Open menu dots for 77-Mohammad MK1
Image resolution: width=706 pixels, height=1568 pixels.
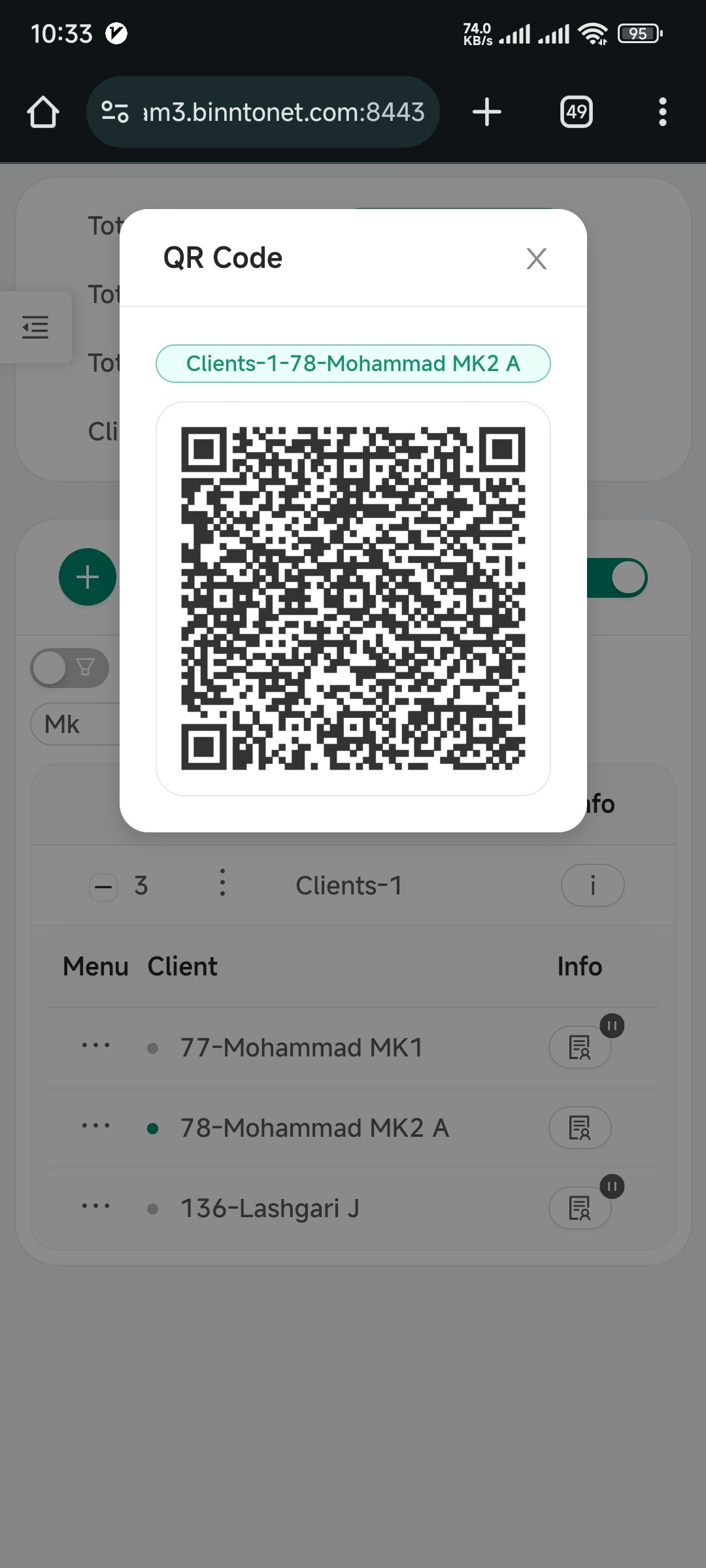point(95,1045)
